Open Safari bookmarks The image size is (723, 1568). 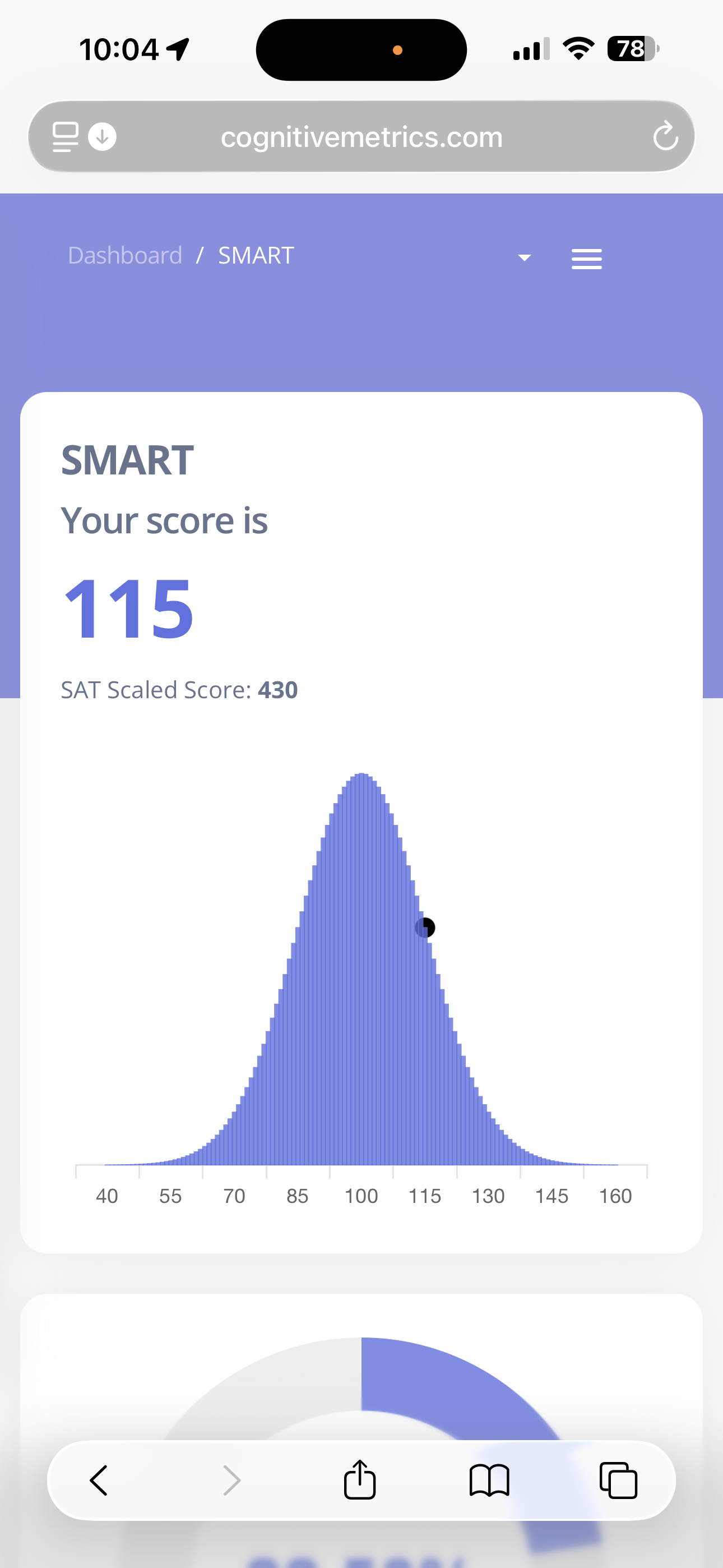[x=489, y=1480]
